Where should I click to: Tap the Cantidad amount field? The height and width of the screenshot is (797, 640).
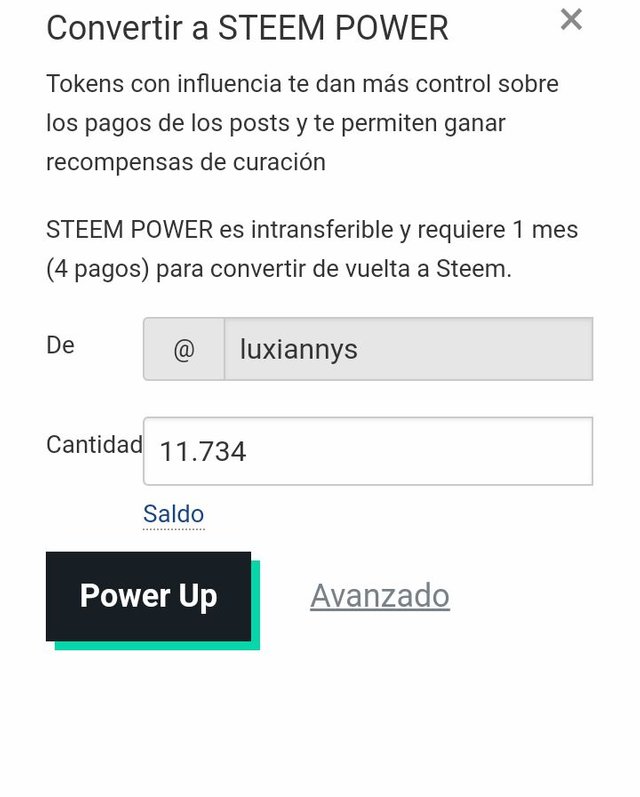click(x=368, y=451)
